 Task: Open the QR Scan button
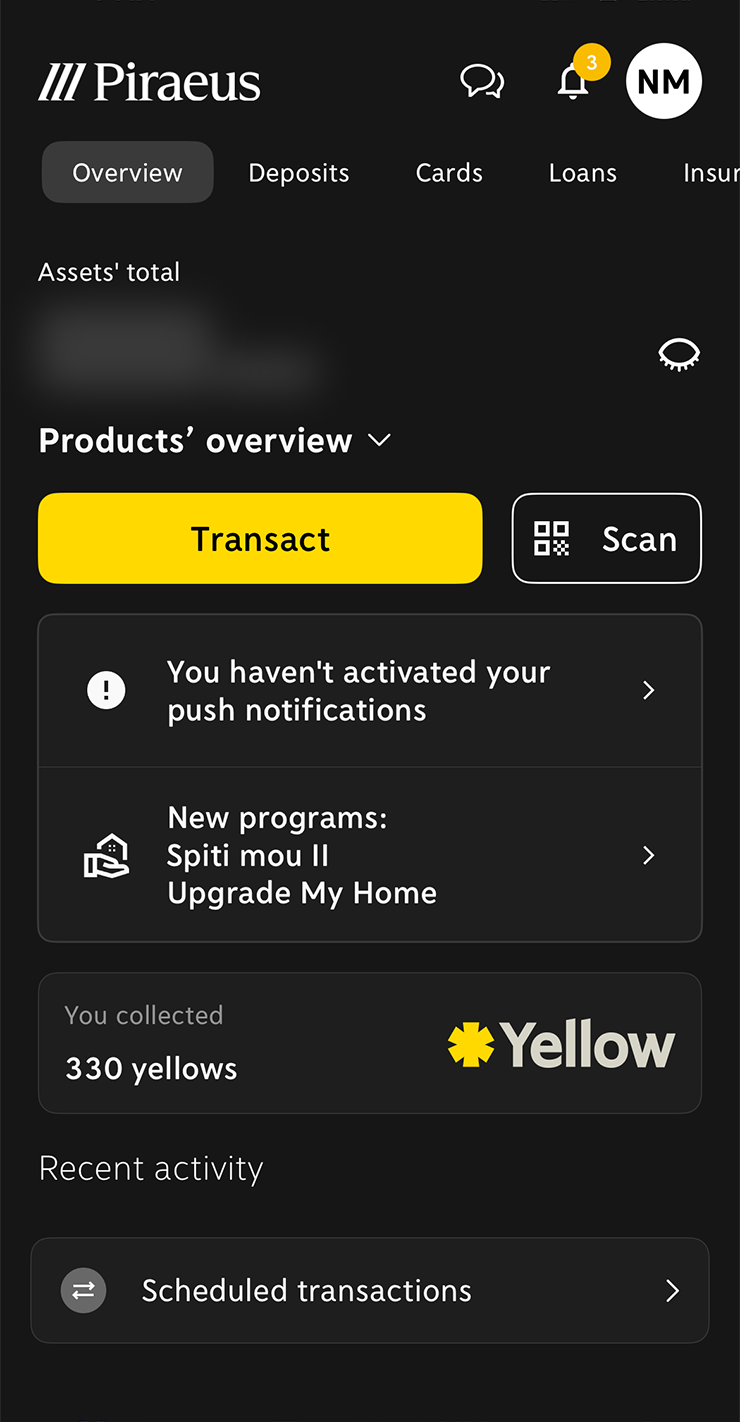click(606, 539)
